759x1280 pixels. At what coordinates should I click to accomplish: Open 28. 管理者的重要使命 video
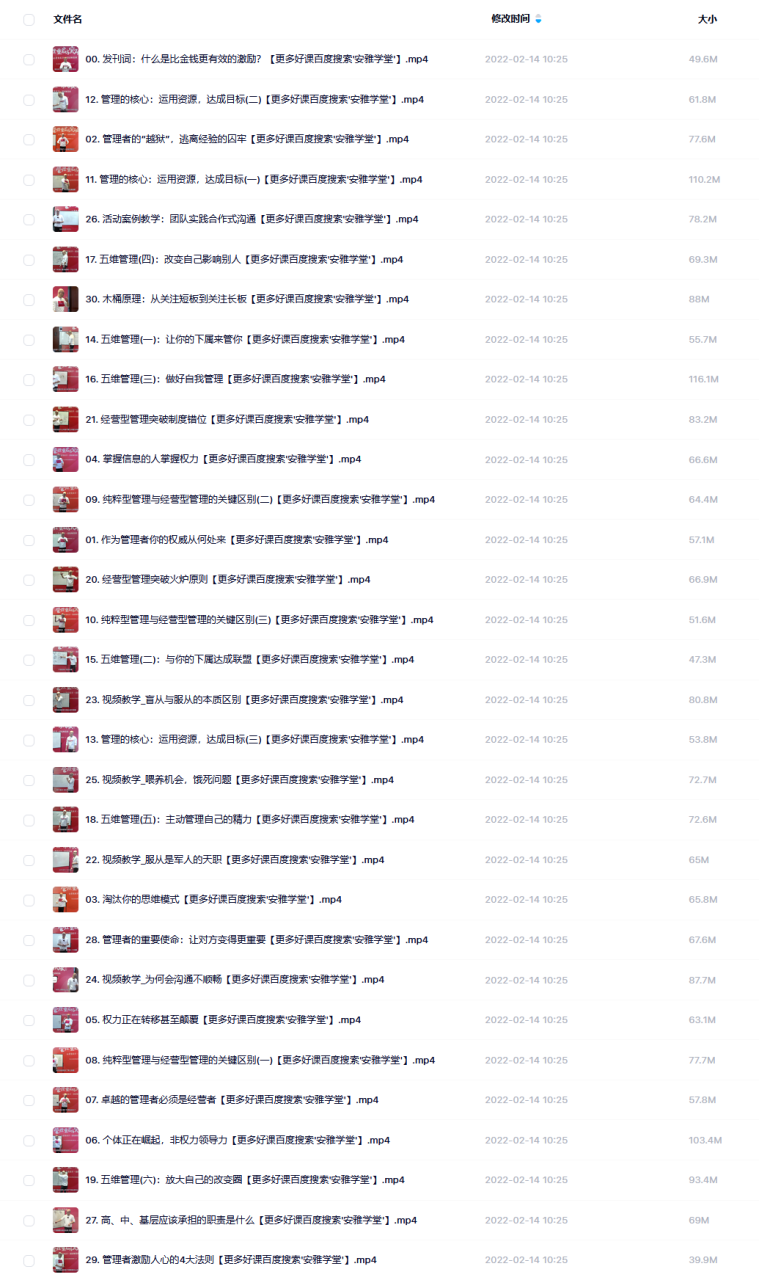coord(256,939)
